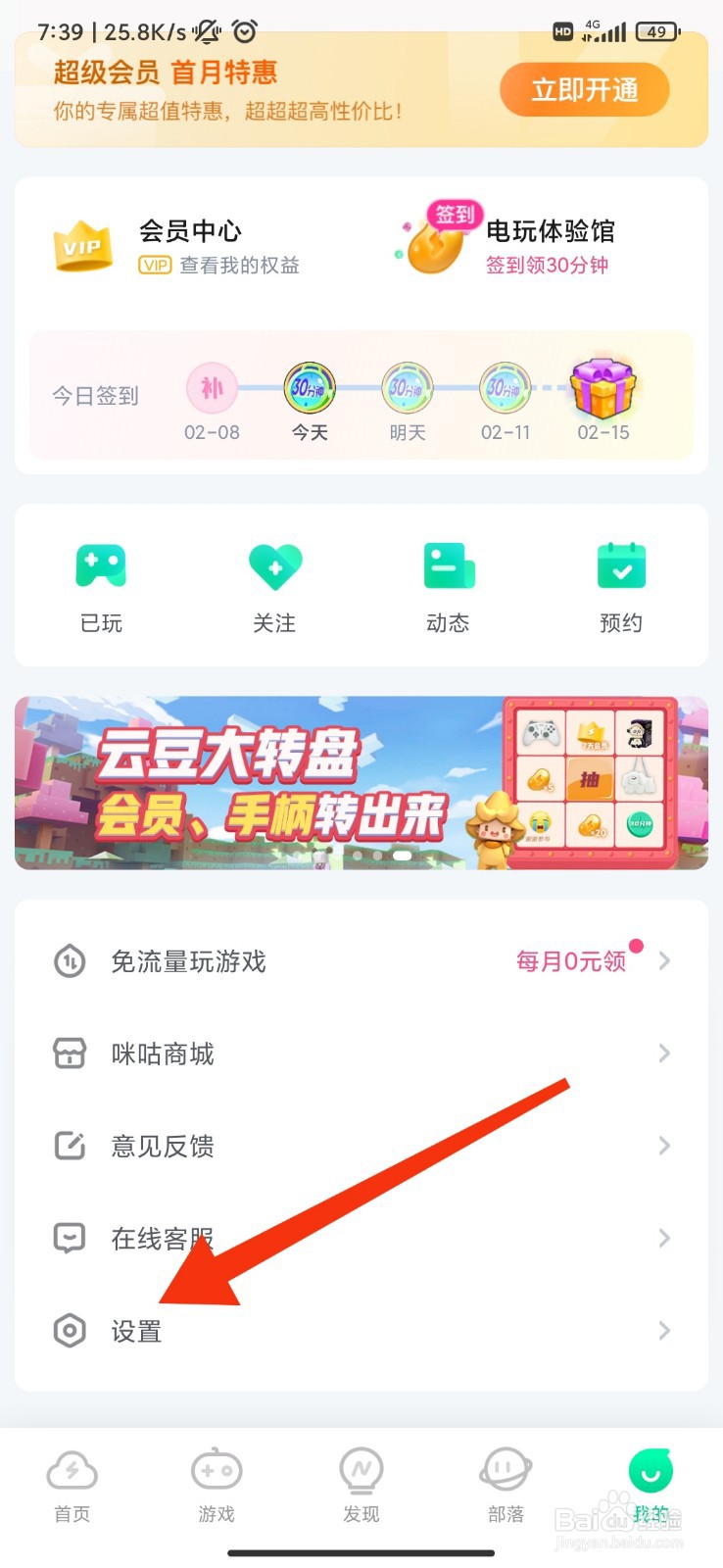This screenshot has height=1568, width=723.
Task: Open 设置 using the gear icon
Action: [69, 1331]
